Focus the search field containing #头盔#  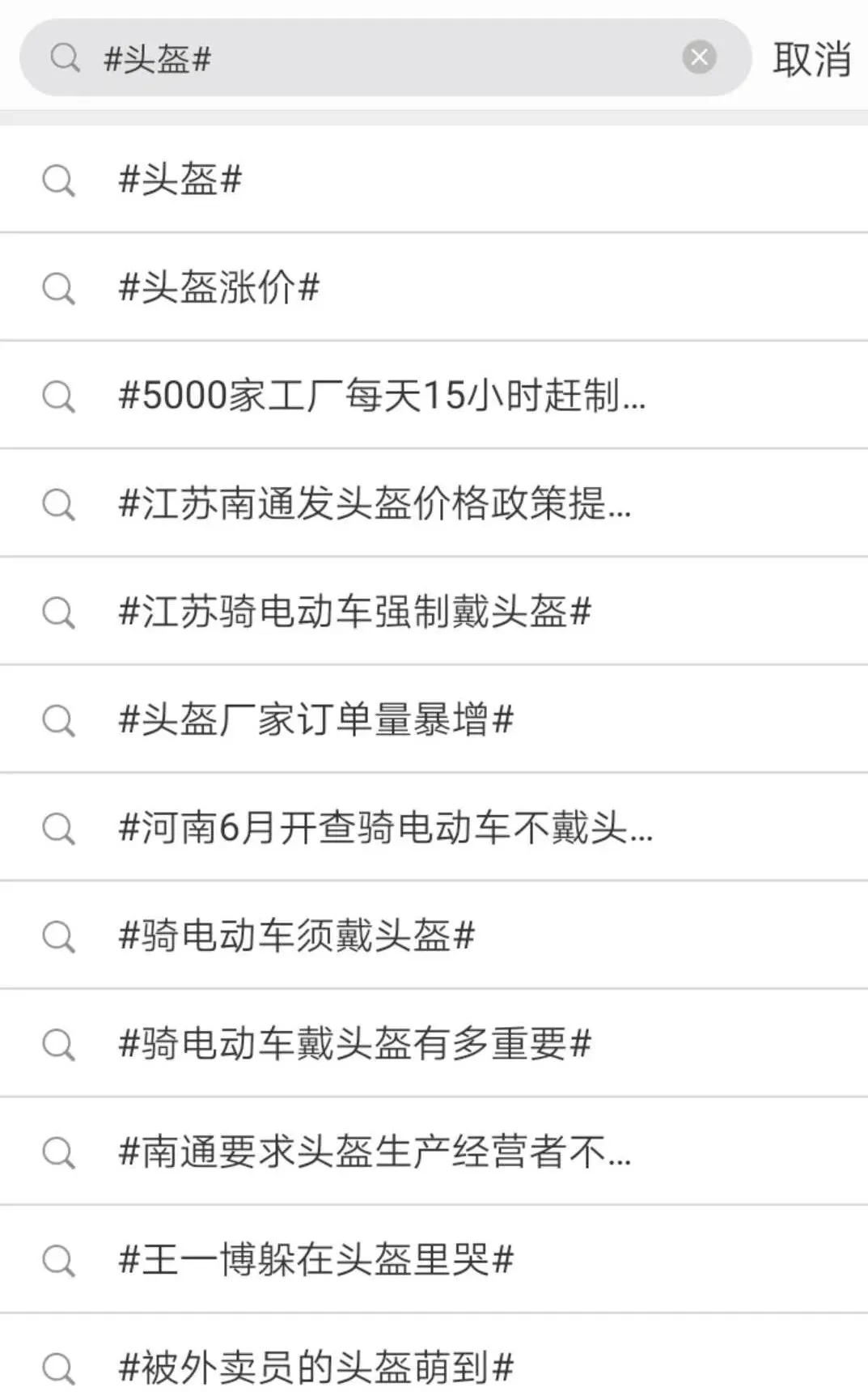click(385, 57)
